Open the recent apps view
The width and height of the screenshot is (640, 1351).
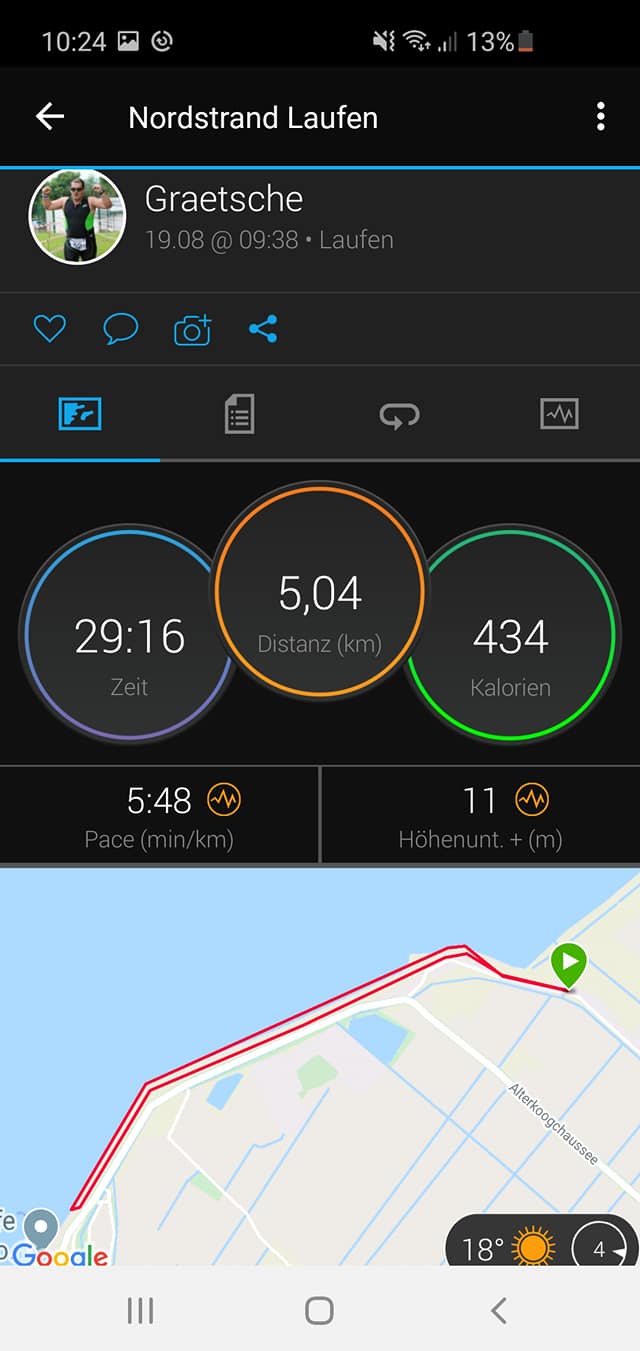click(x=140, y=1310)
